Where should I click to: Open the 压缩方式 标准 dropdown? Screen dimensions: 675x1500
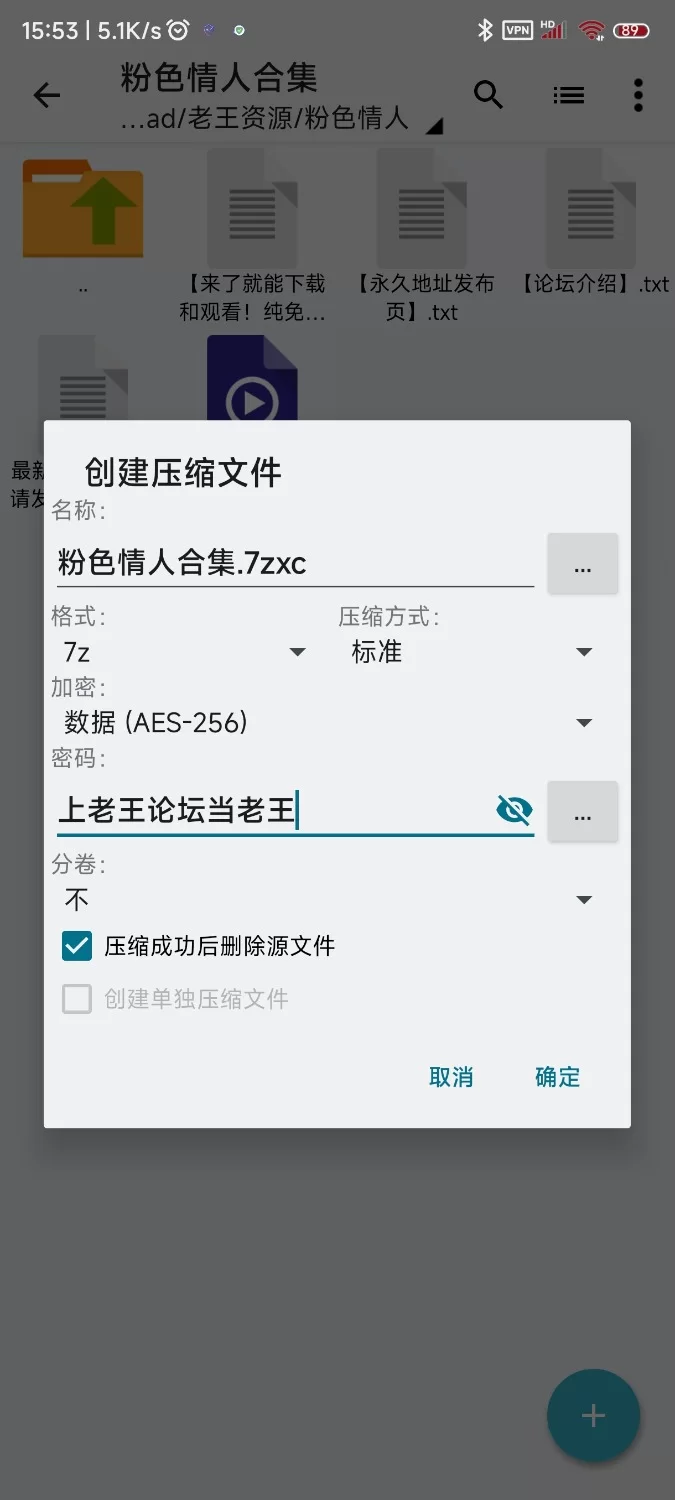click(472, 652)
